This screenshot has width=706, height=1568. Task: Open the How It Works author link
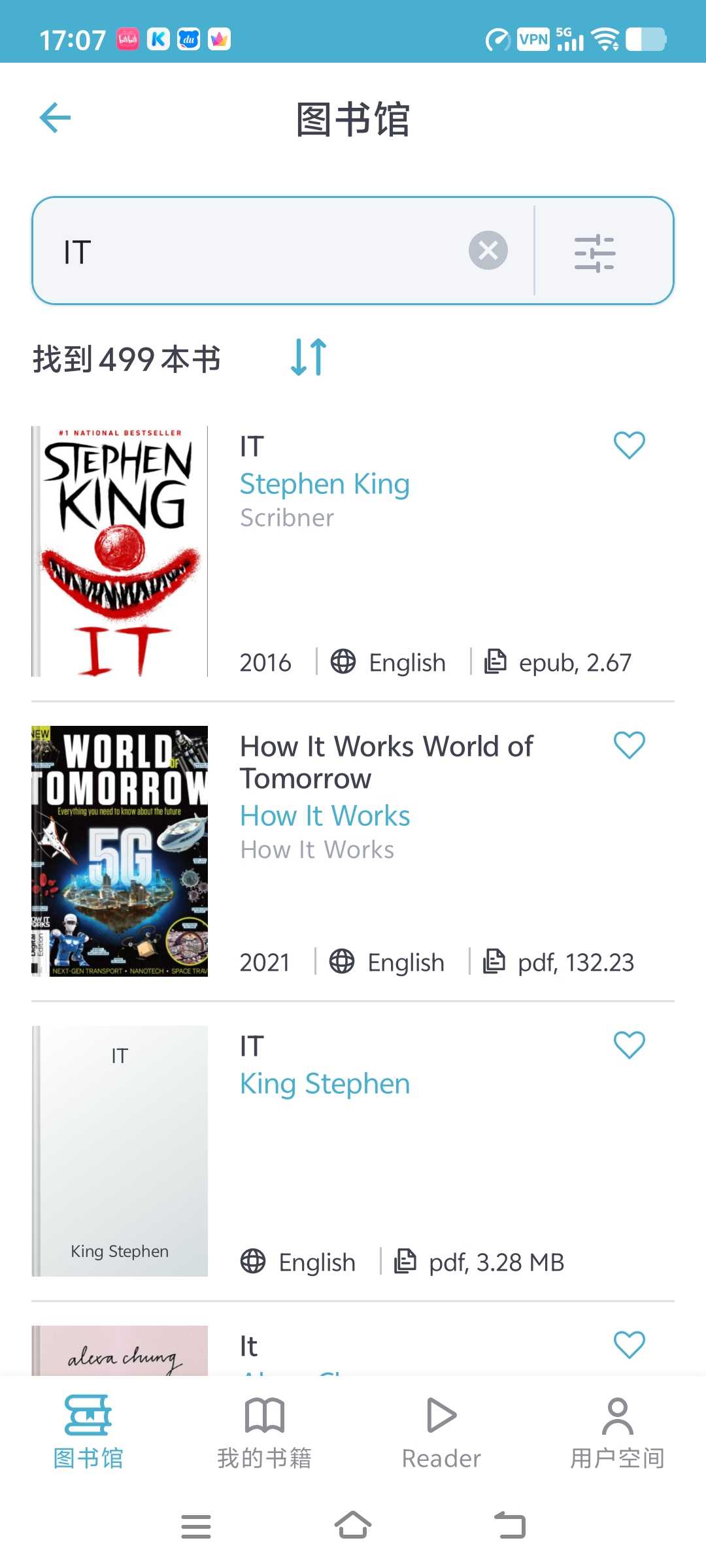(325, 816)
